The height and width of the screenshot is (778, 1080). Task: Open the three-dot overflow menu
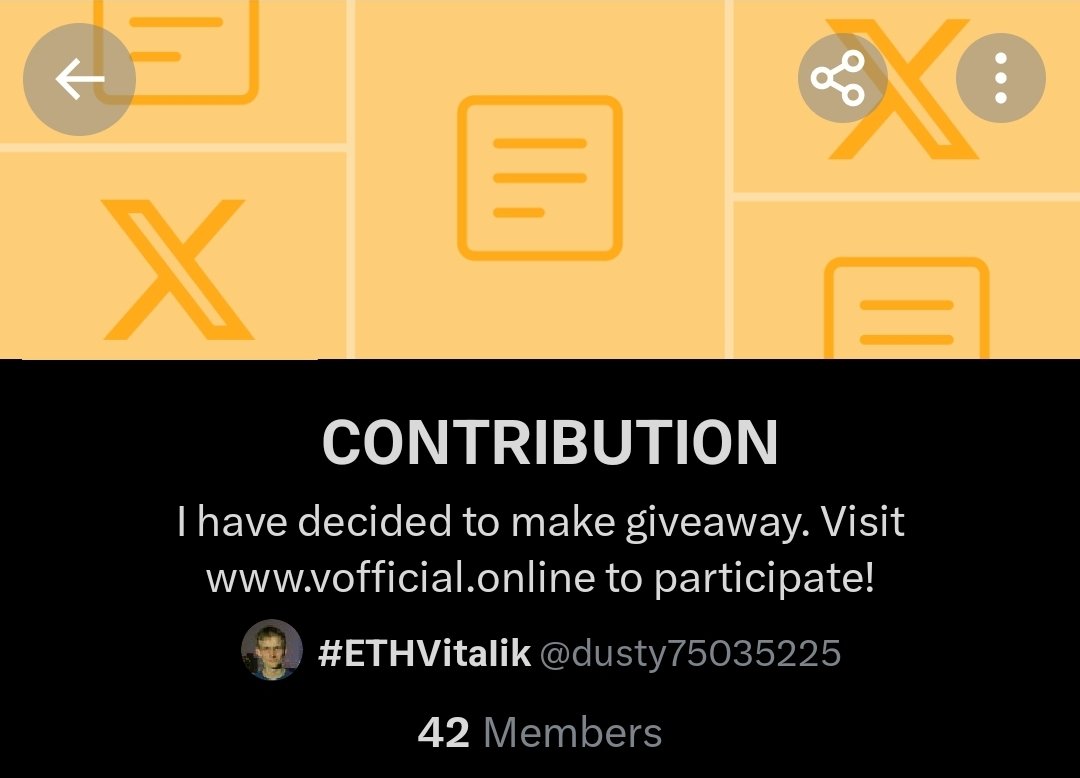click(1000, 79)
